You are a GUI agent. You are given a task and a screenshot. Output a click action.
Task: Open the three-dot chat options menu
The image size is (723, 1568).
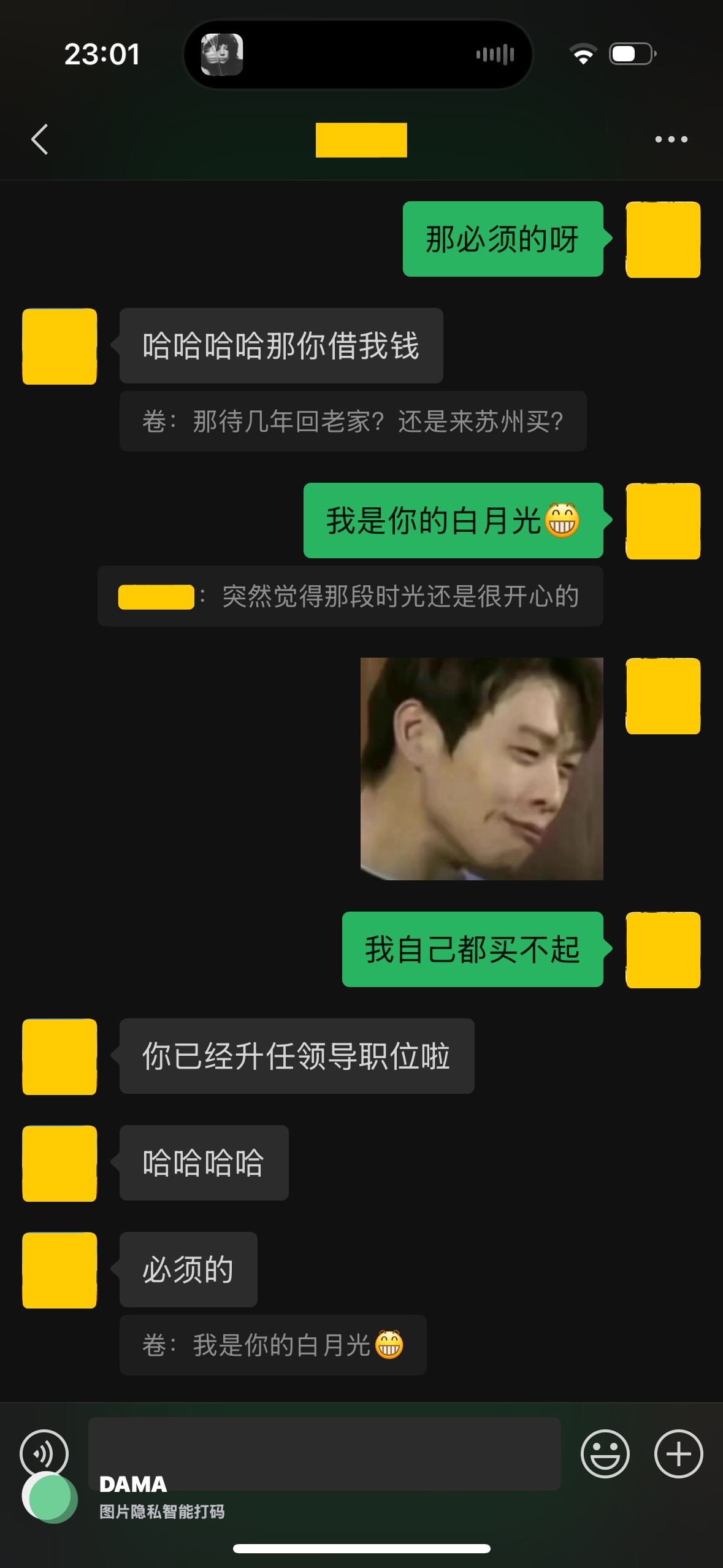[x=671, y=139]
